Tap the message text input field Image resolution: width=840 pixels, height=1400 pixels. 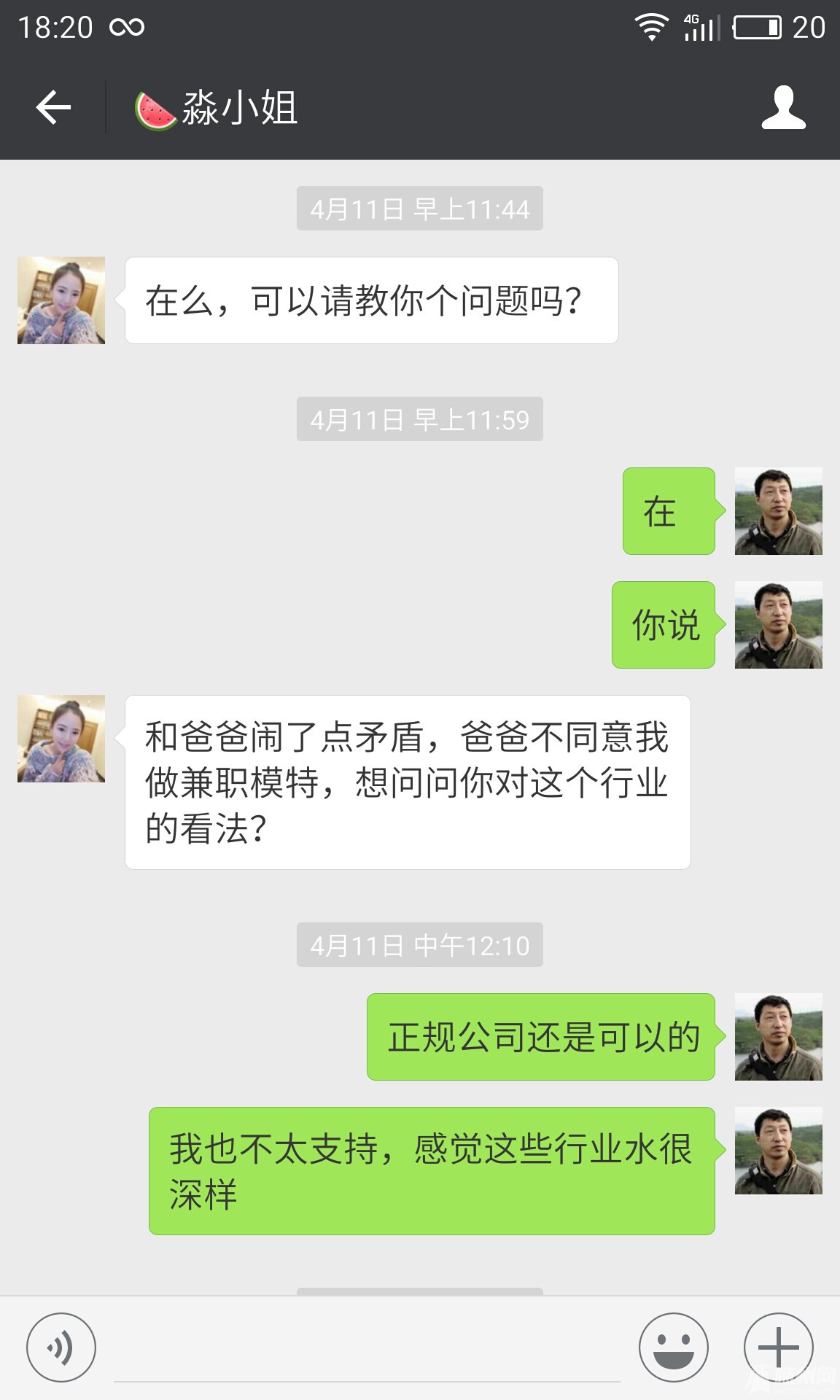(x=367, y=1353)
